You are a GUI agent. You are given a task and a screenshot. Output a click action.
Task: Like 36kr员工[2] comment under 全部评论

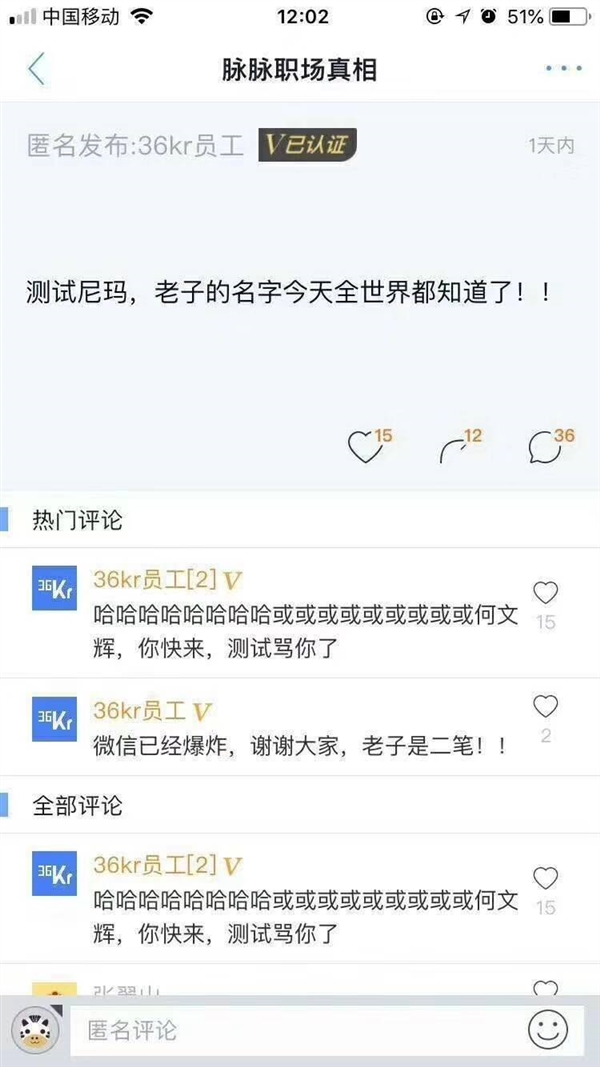coord(545,879)
